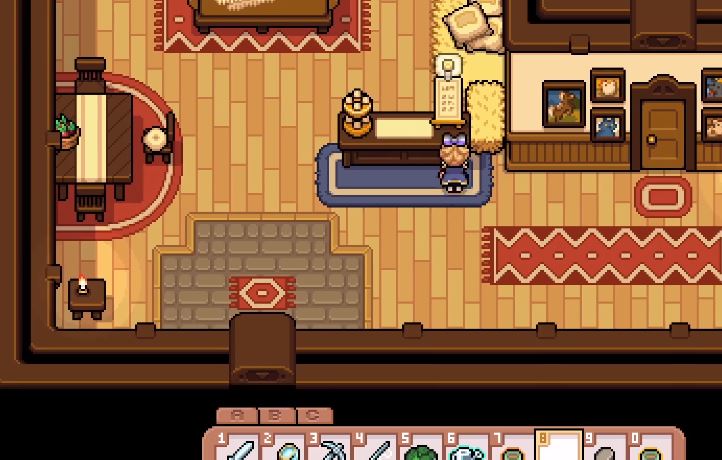The image size is (722, 460).
Task: Select hotbar slot 0 item
Action: pyautogui.click(x=652, y=449)
